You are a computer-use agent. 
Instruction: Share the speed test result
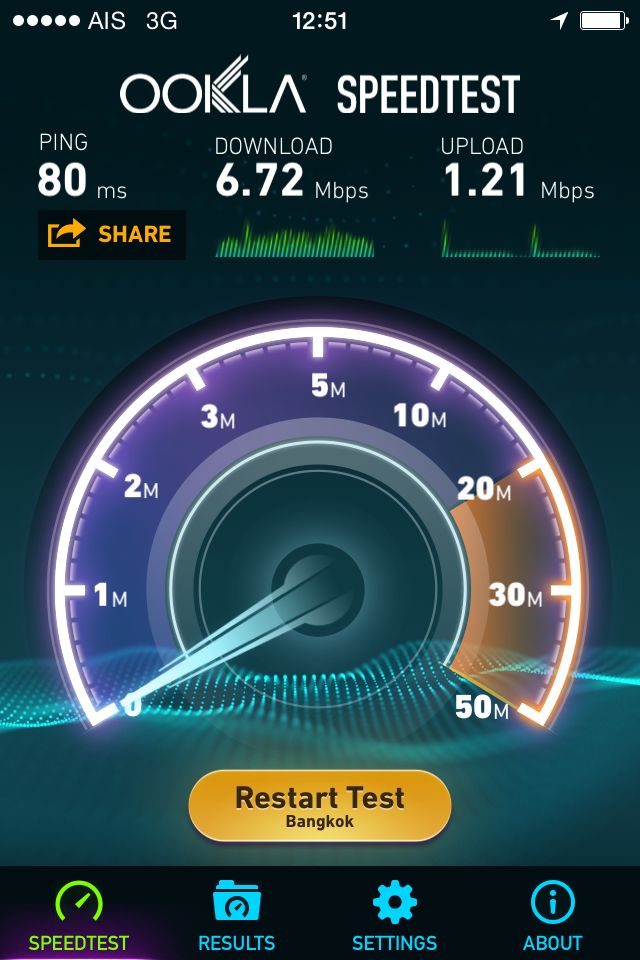click(111, 235)
